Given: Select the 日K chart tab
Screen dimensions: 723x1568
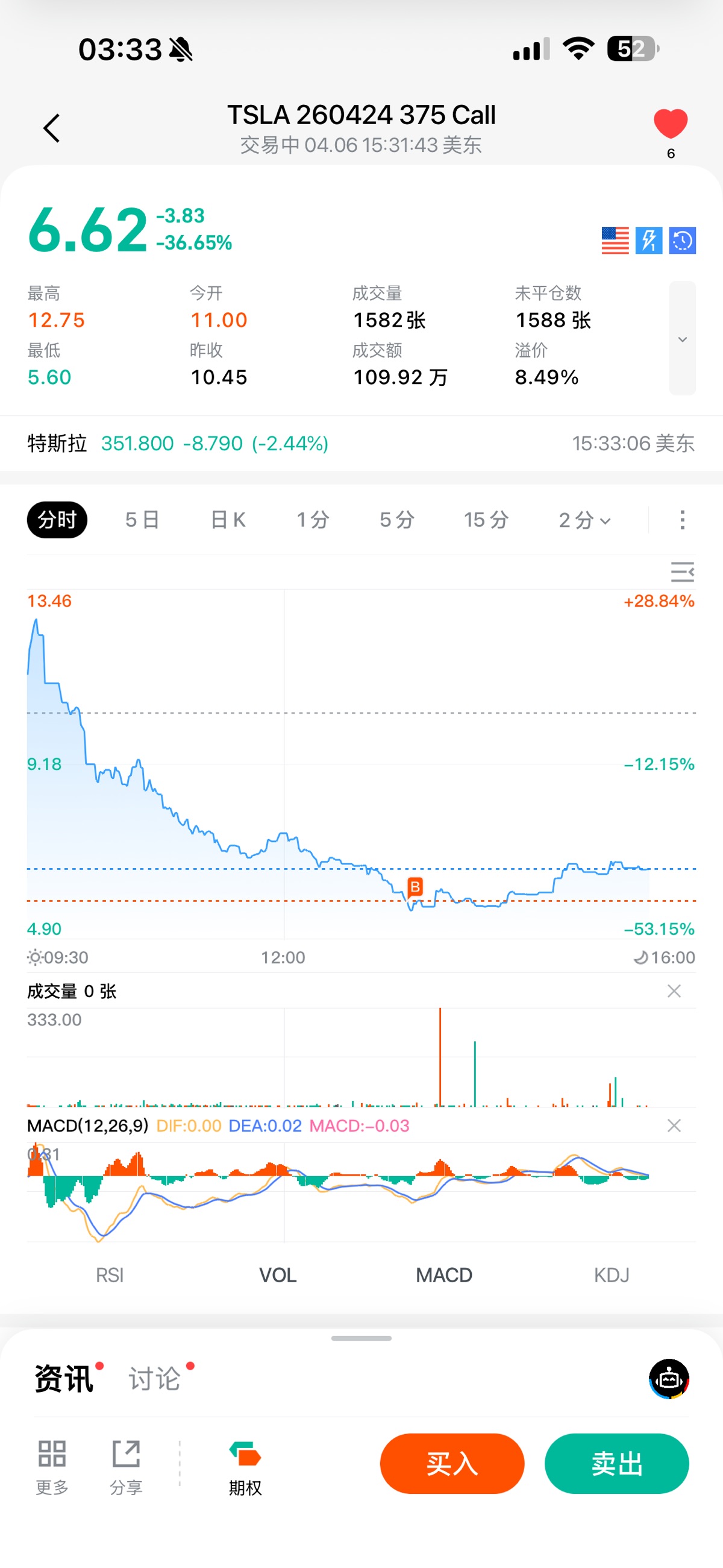Looking at the screenshot, I should (x=228, y=520).
